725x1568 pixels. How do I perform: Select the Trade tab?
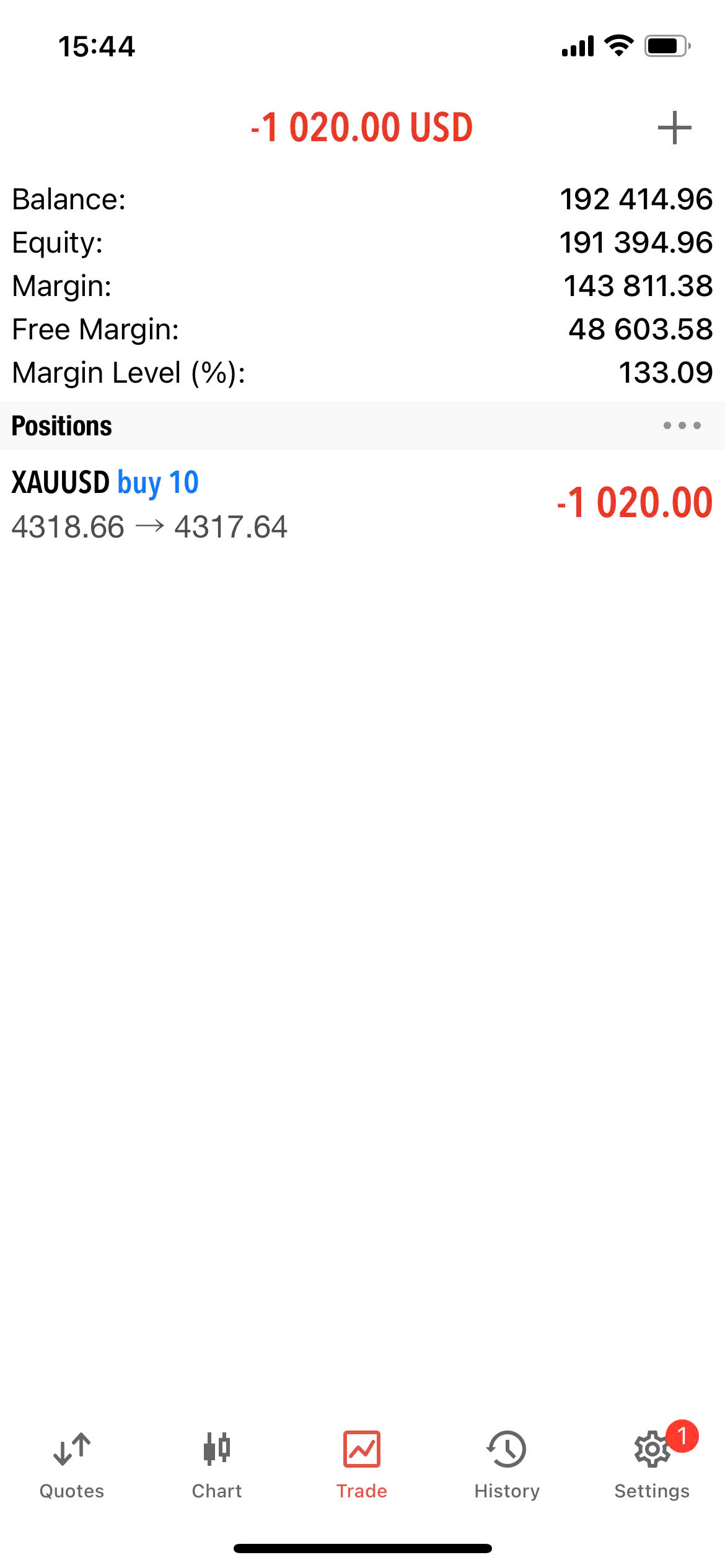(x=362, y=1465)
